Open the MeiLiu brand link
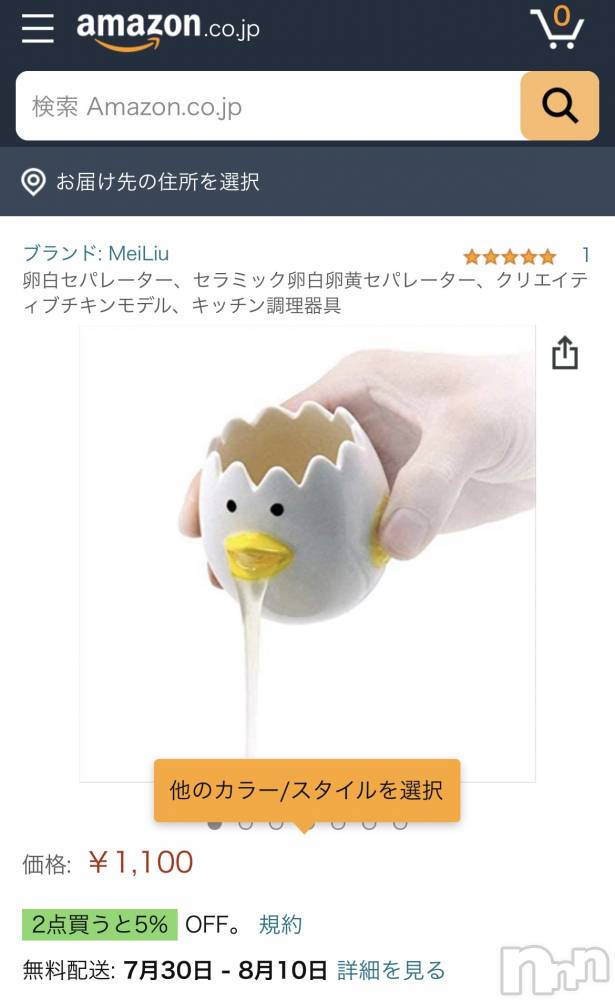 (96, 253)
